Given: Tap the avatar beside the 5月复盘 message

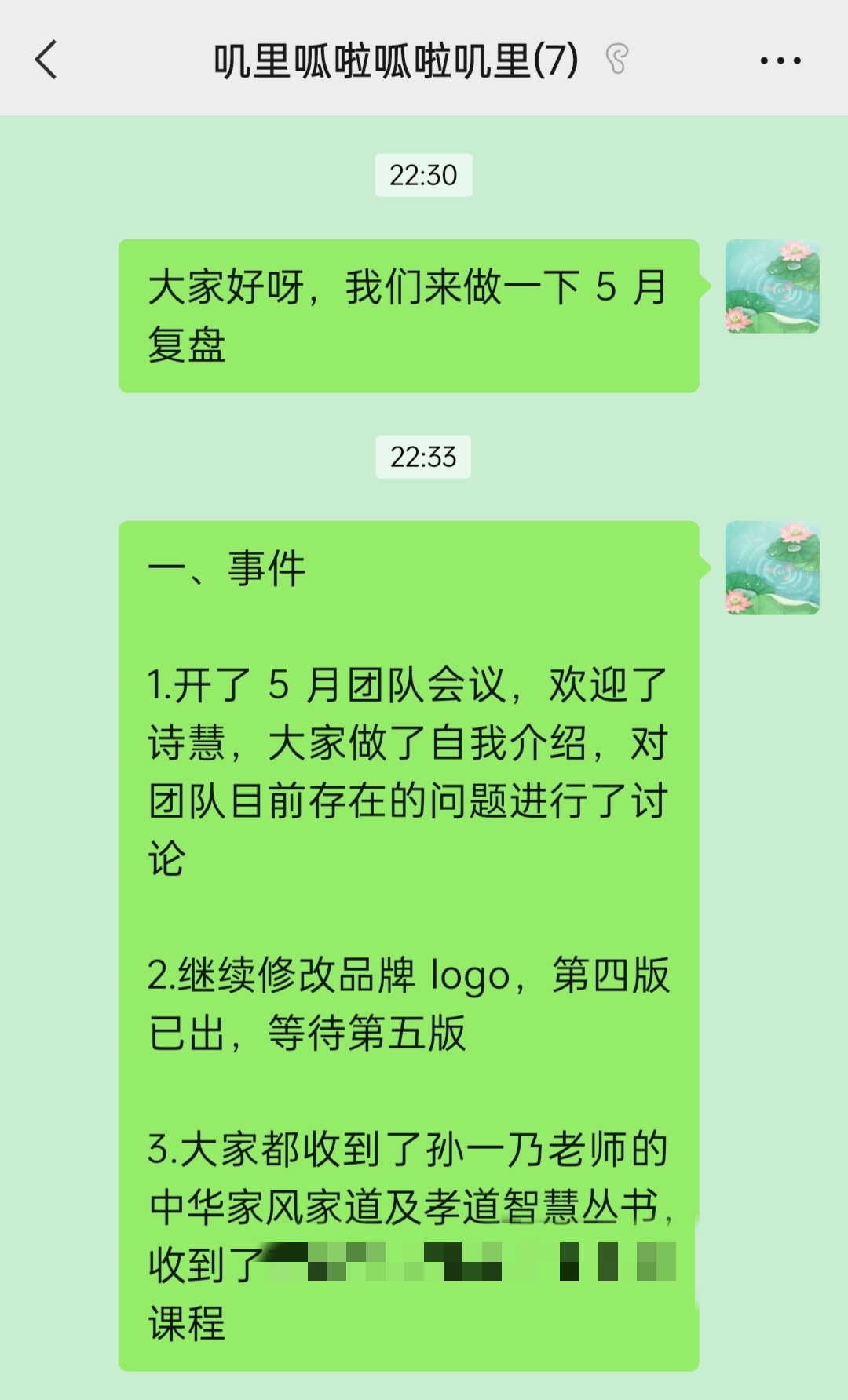Looking at the screenshot, I should tap(772, 286).
